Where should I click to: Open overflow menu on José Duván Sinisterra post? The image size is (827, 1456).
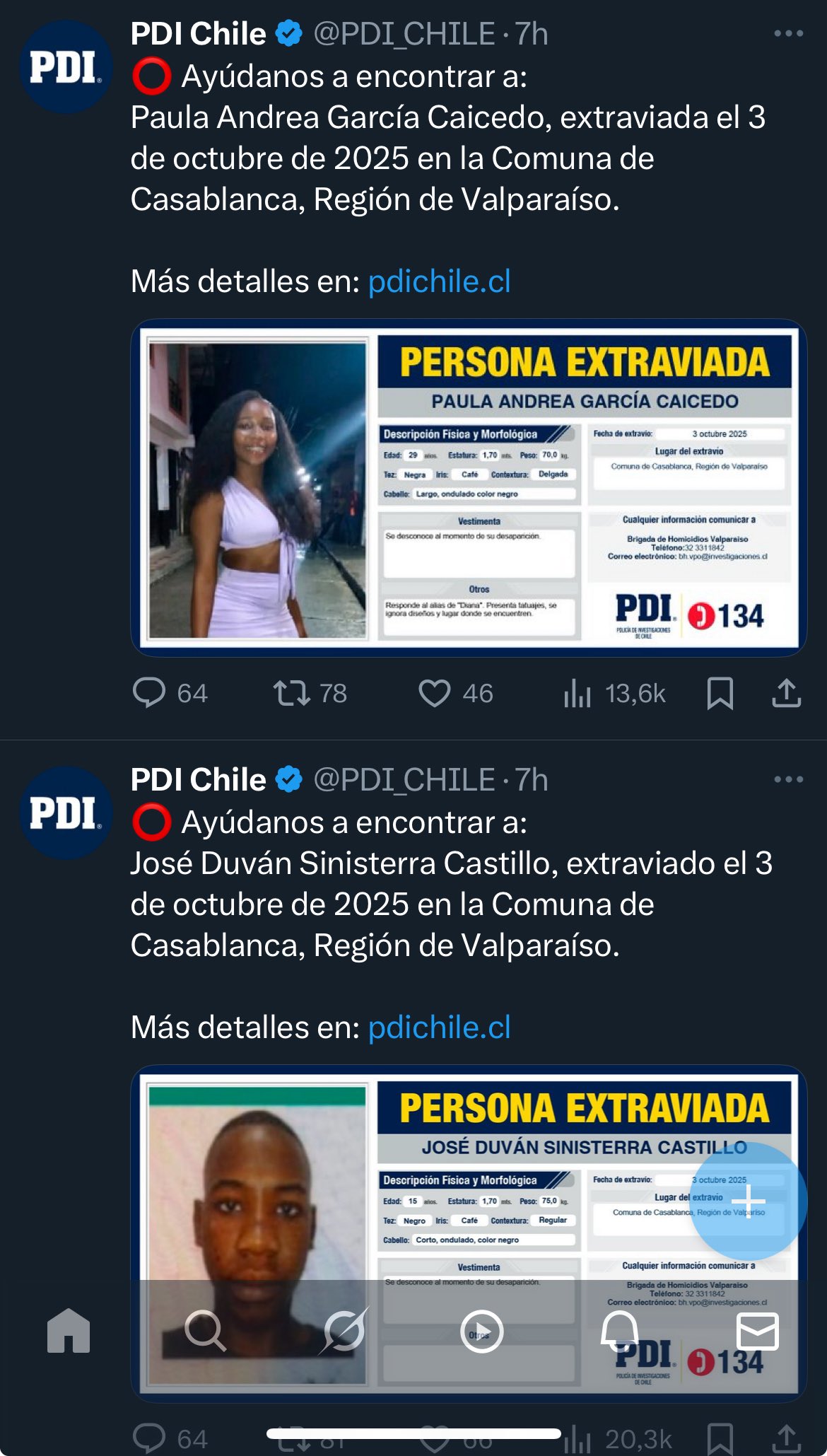[x=788, y=780]
